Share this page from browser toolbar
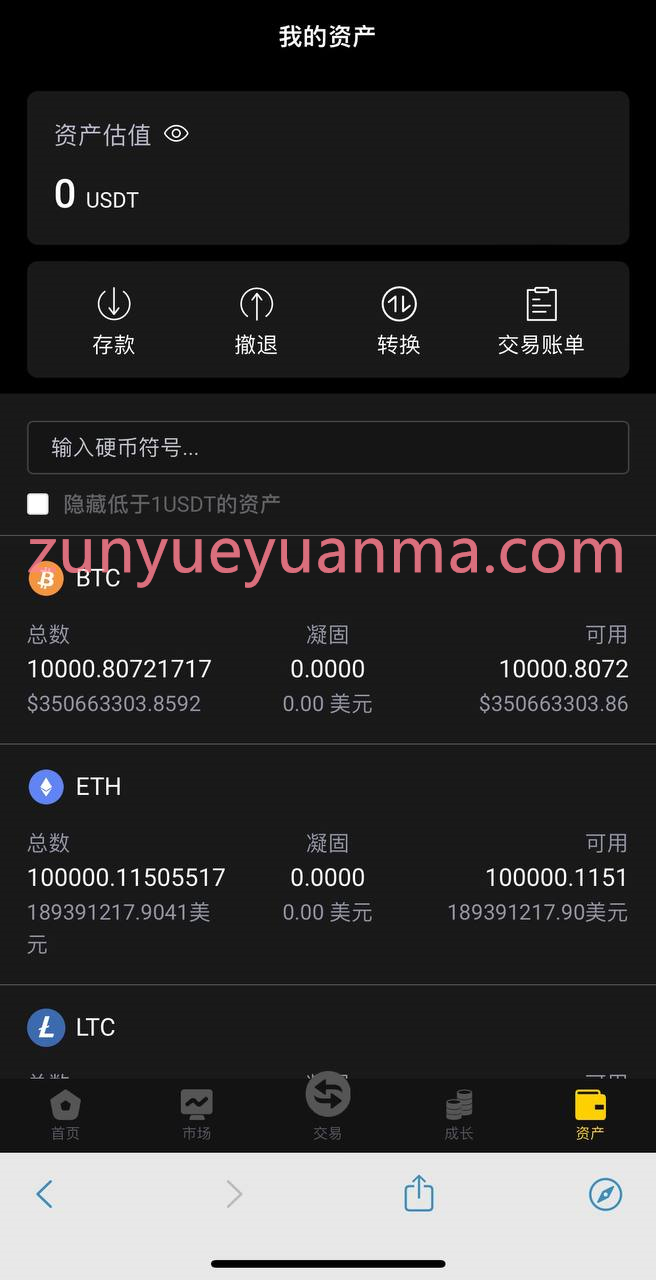 [x=419, y=1192]
